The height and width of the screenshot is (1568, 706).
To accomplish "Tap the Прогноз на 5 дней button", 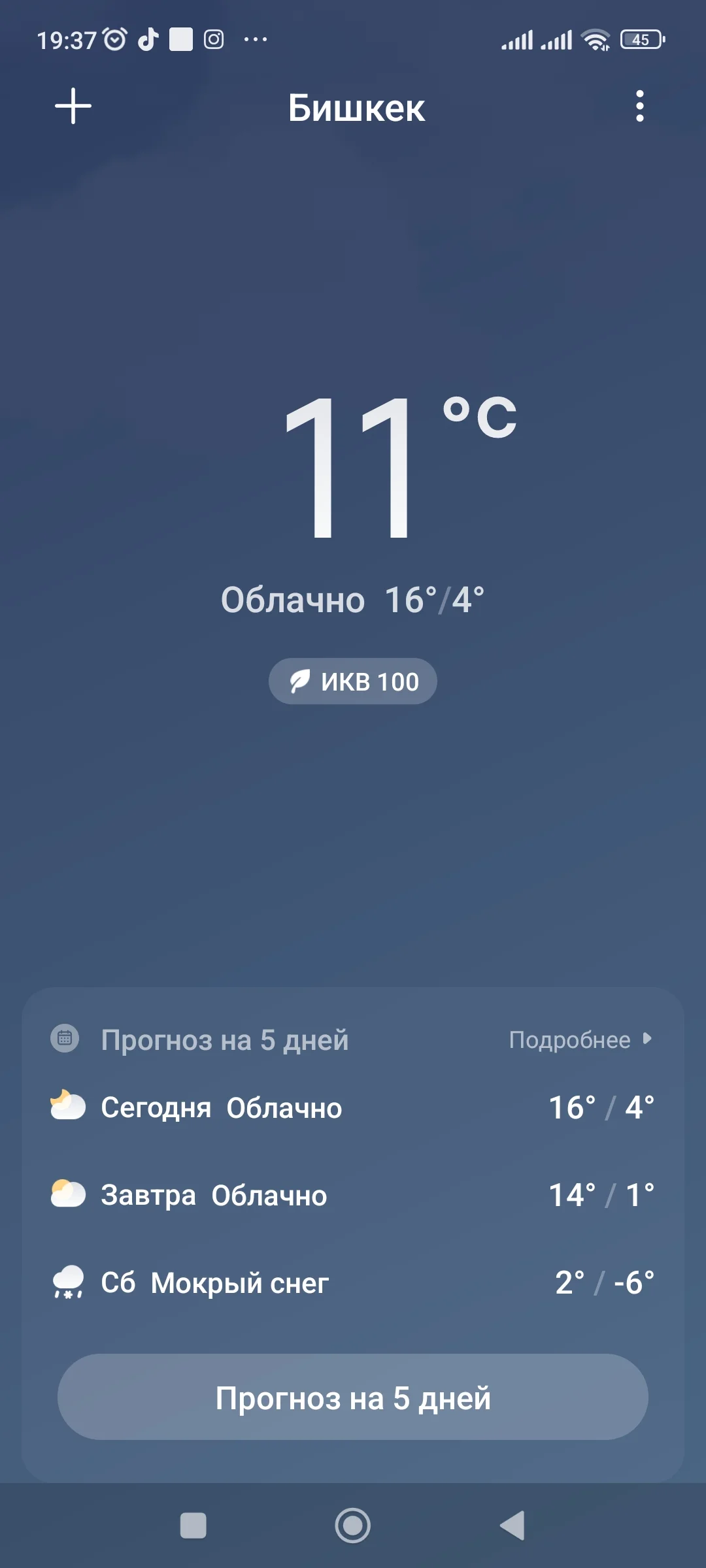I will click(353, 1398).
